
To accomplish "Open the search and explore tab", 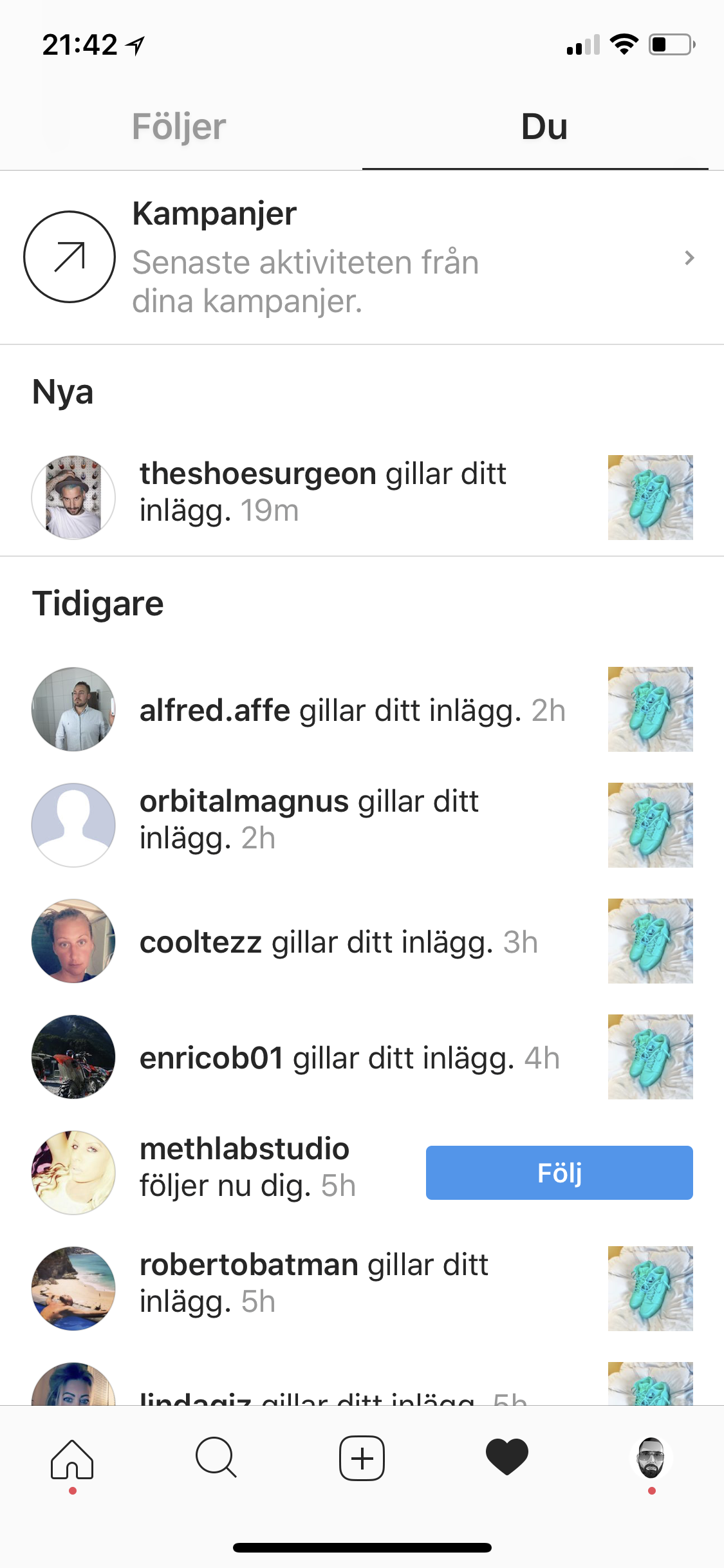I will [217, 1459].
